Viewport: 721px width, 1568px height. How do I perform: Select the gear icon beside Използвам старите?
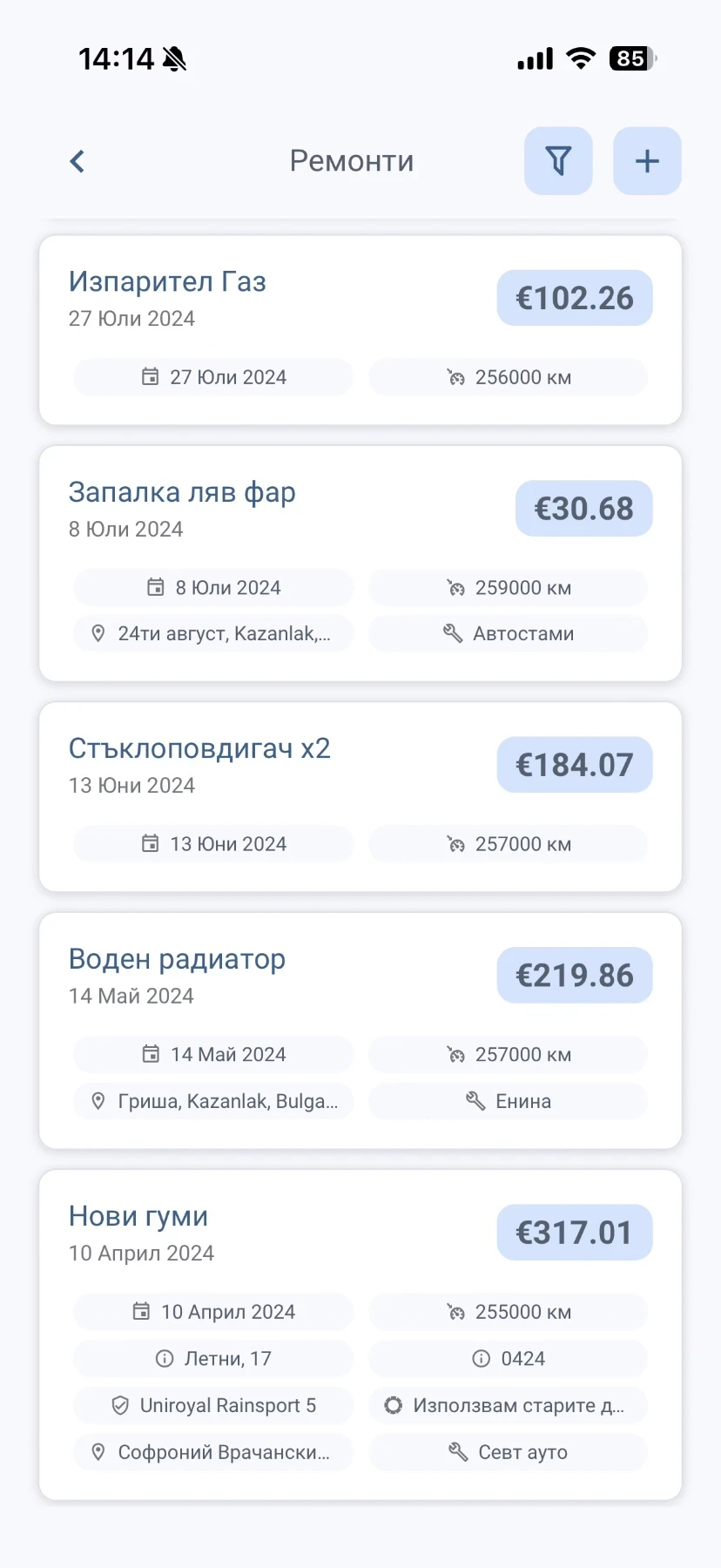click(x=391, y=1405)
